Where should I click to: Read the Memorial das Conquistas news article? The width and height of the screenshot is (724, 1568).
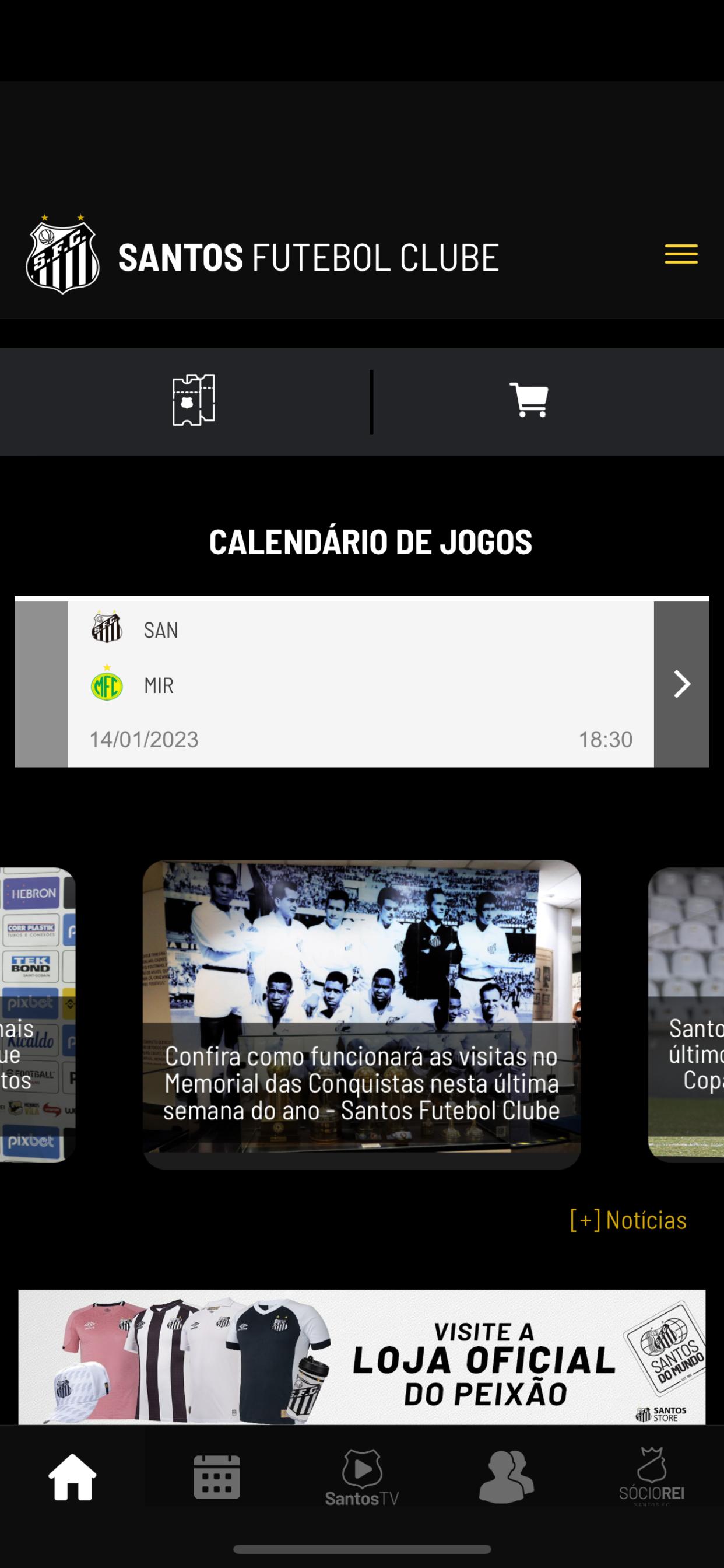coord(361,1014)
